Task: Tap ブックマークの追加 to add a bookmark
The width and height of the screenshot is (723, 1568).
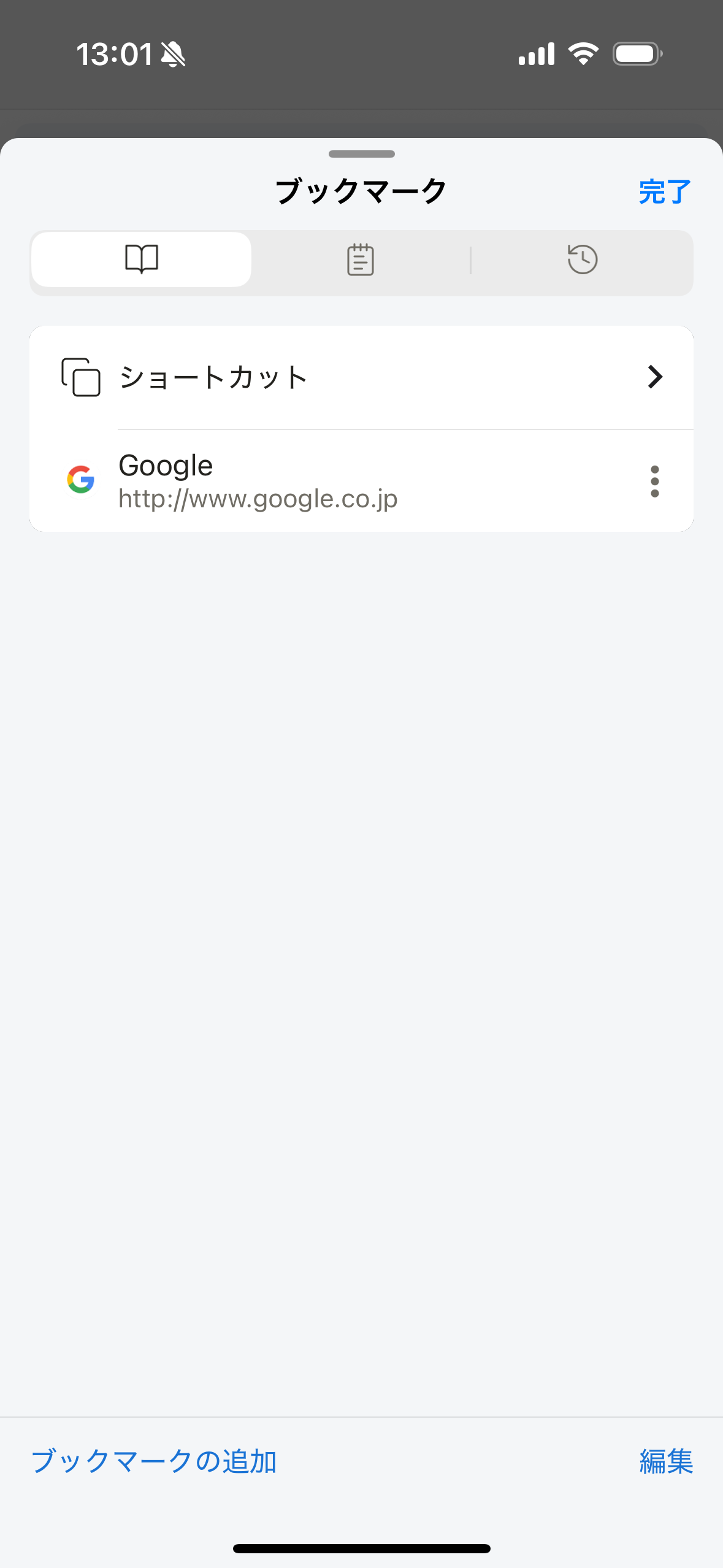Action: (x=154, y=1461)
